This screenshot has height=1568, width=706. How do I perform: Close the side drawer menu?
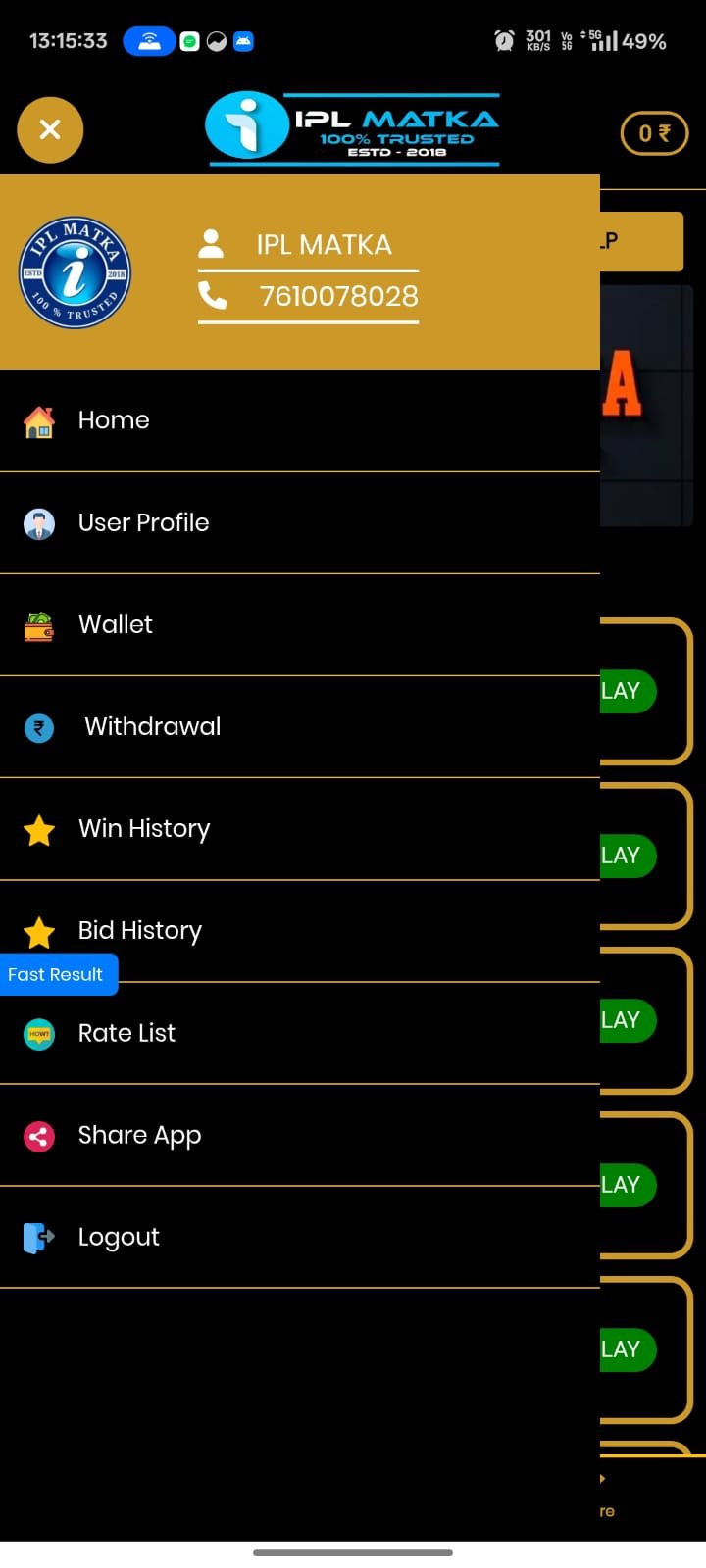click(x=50, y=129)
